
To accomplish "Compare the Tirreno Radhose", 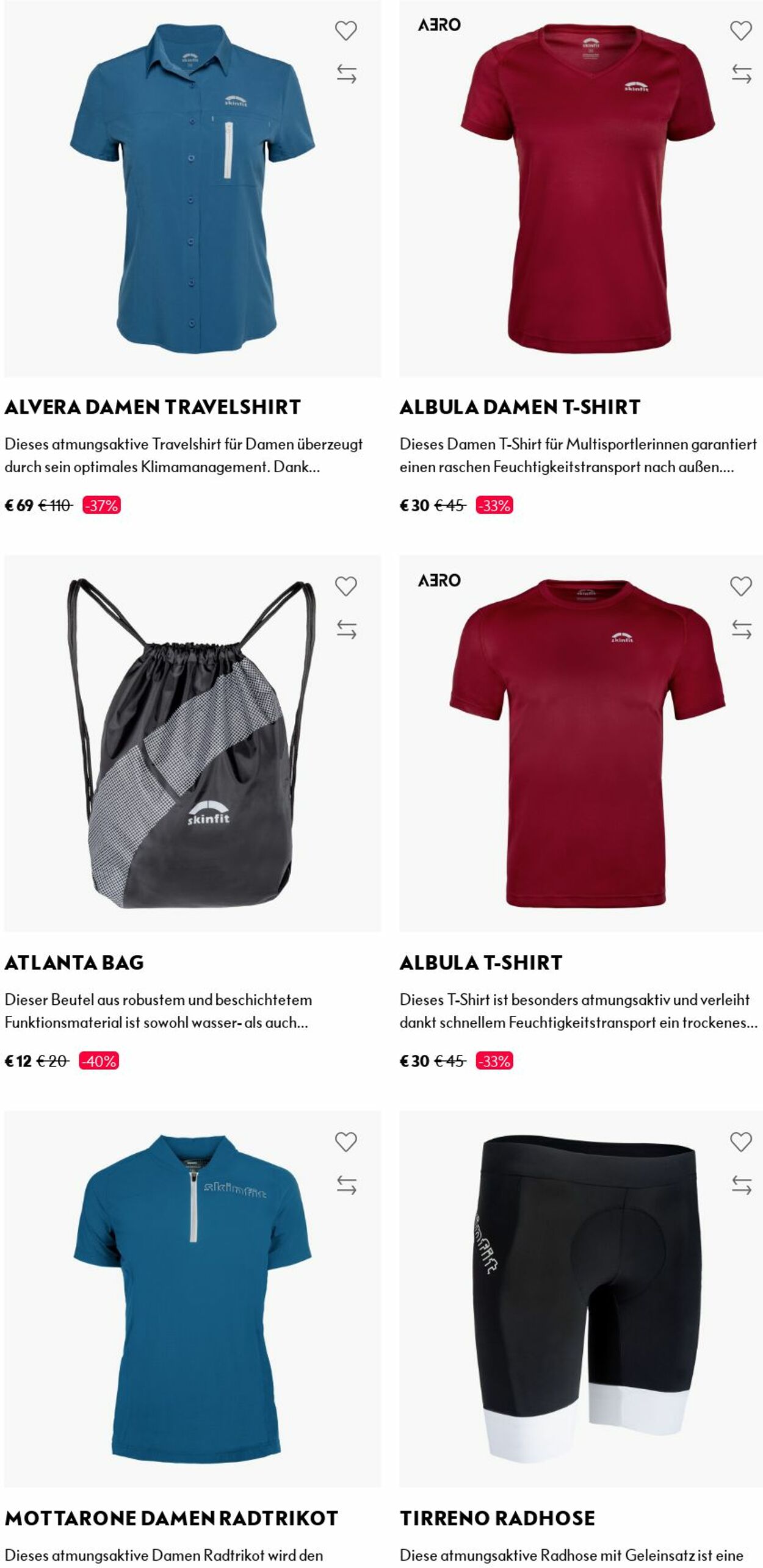I will (x=741, y=1185).
